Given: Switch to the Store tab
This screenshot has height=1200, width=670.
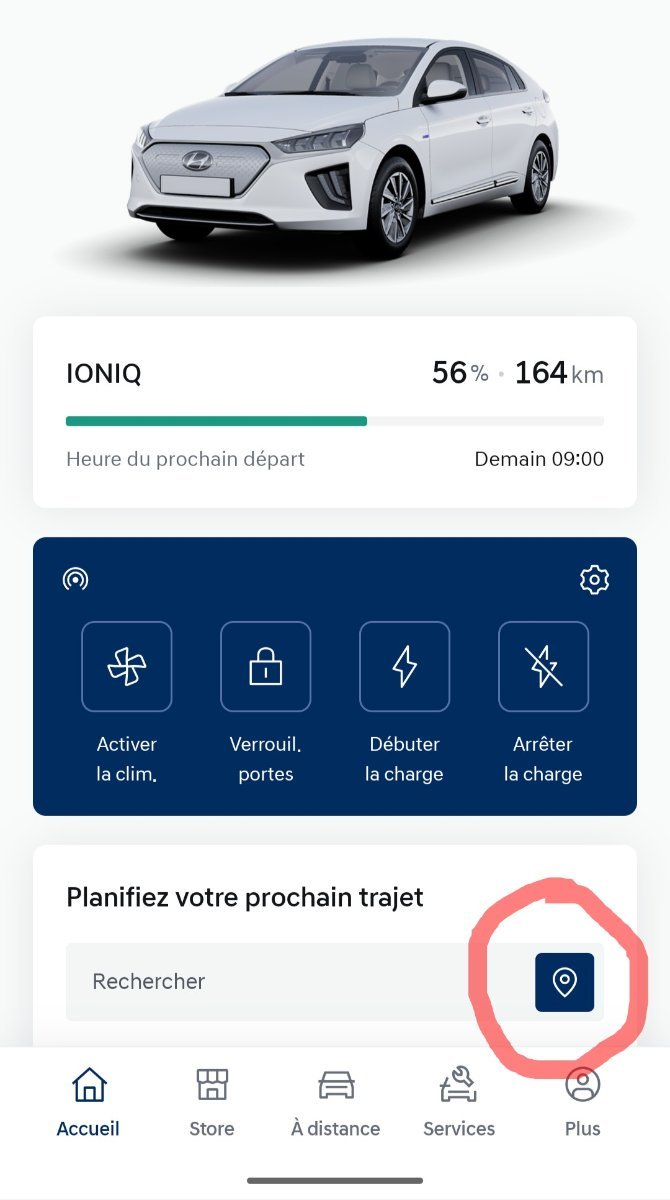Looking at the screenshot, I should point(212,1102).
